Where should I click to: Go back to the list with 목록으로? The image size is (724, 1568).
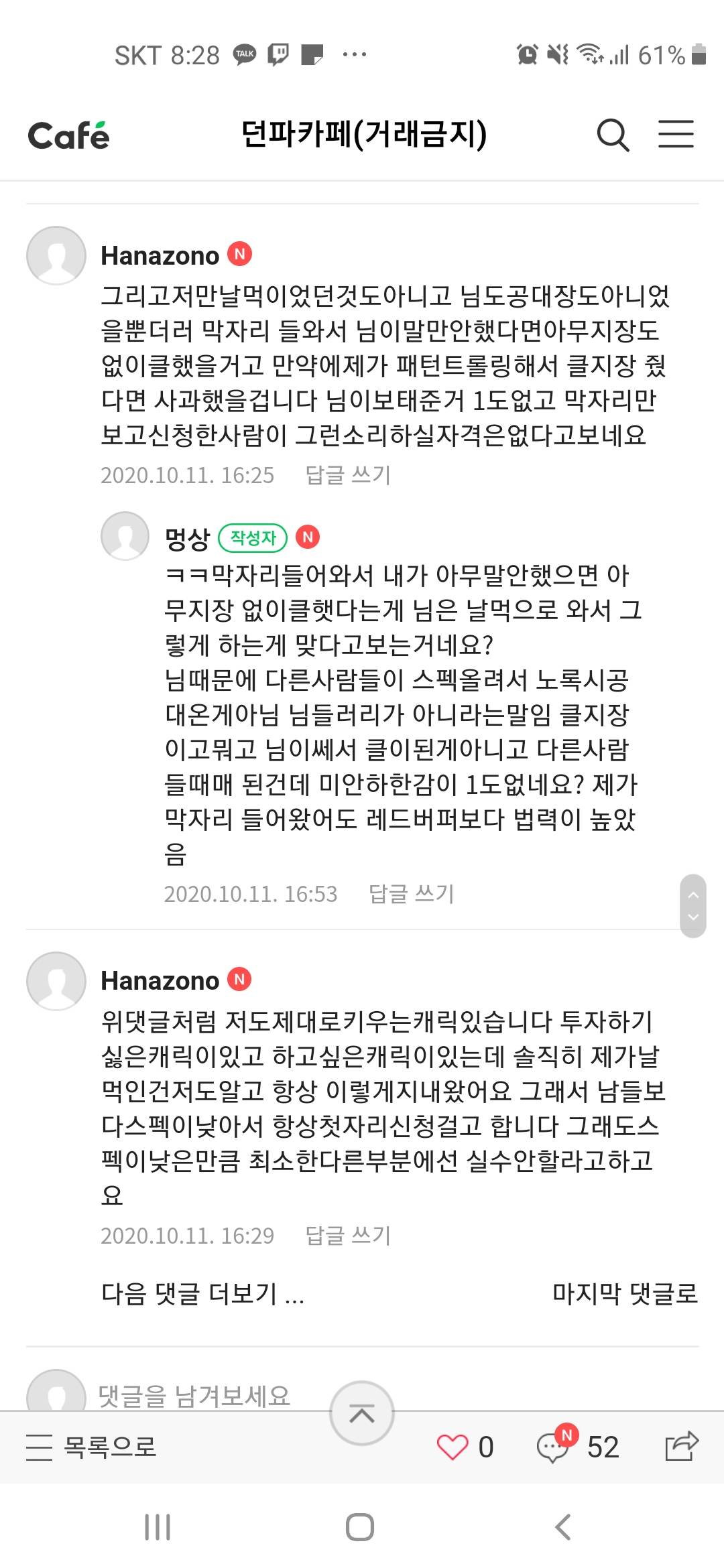coord(92,1447)
